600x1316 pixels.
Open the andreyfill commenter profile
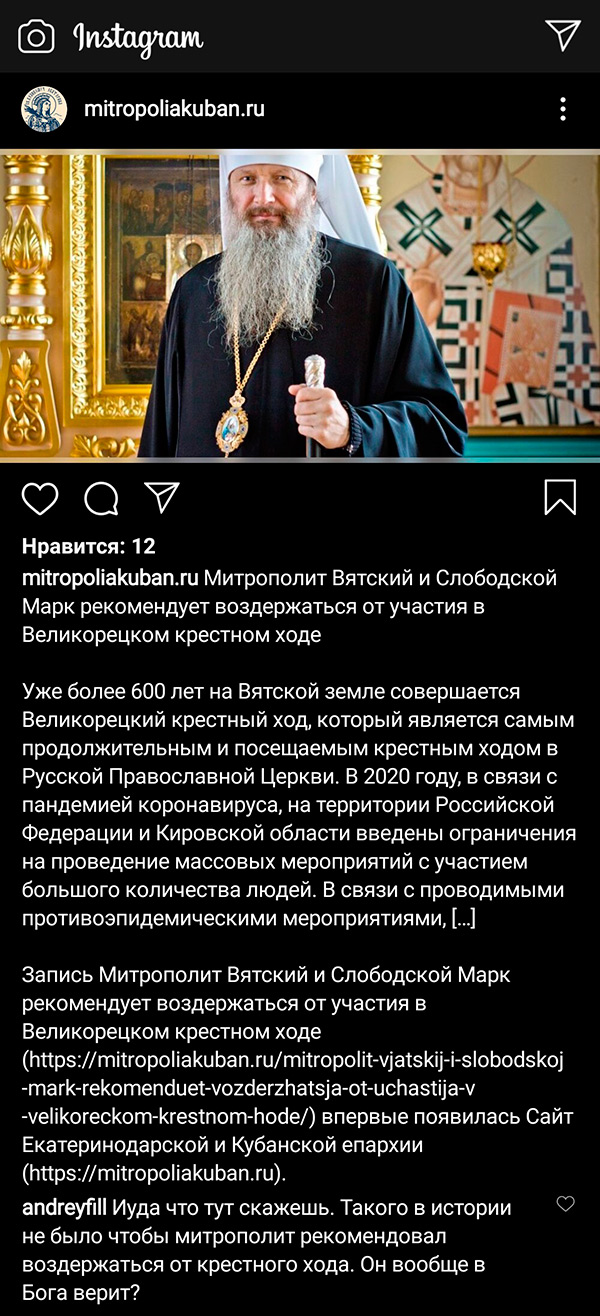(65, 1207)
